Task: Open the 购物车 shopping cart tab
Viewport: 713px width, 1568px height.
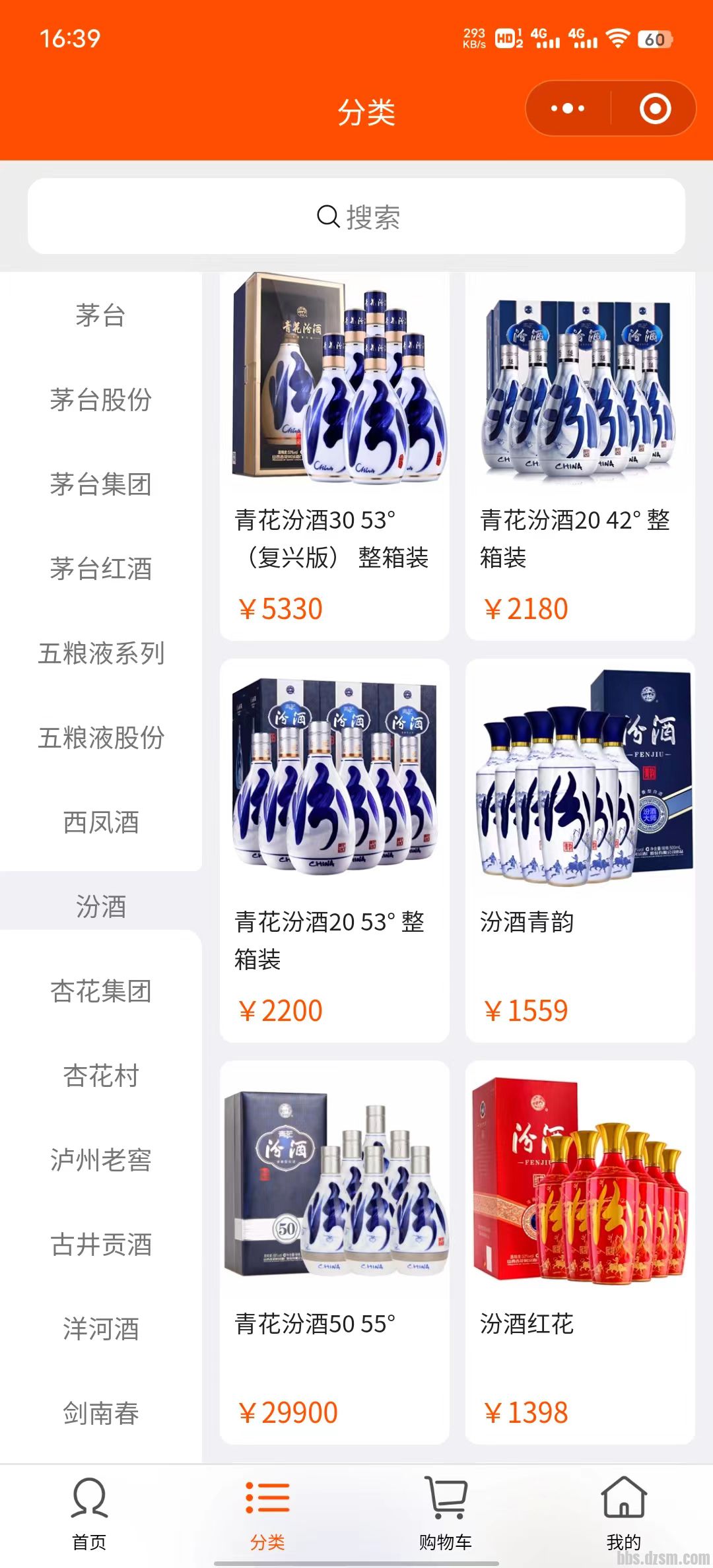Action: click(446, 1514)
